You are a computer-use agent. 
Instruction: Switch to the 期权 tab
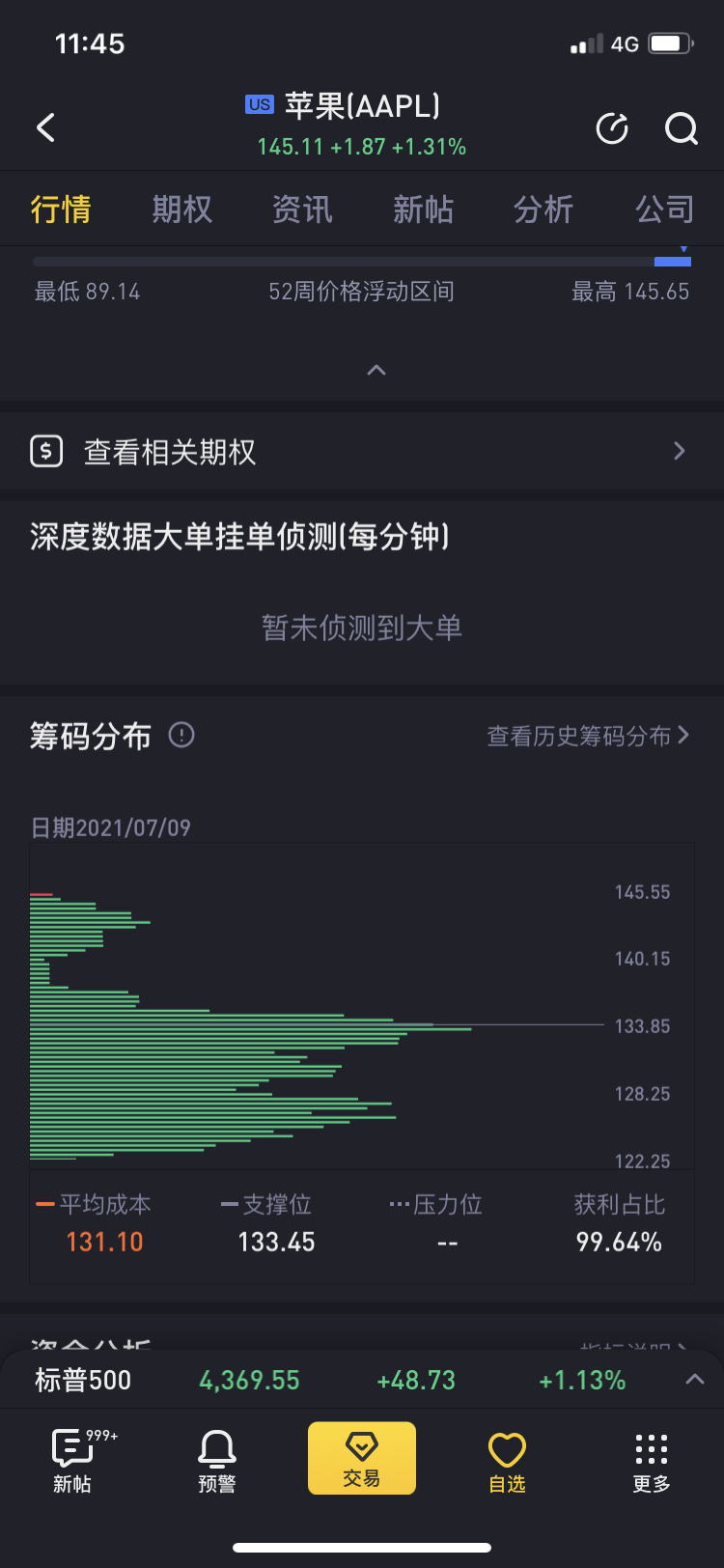coord(181,209)
